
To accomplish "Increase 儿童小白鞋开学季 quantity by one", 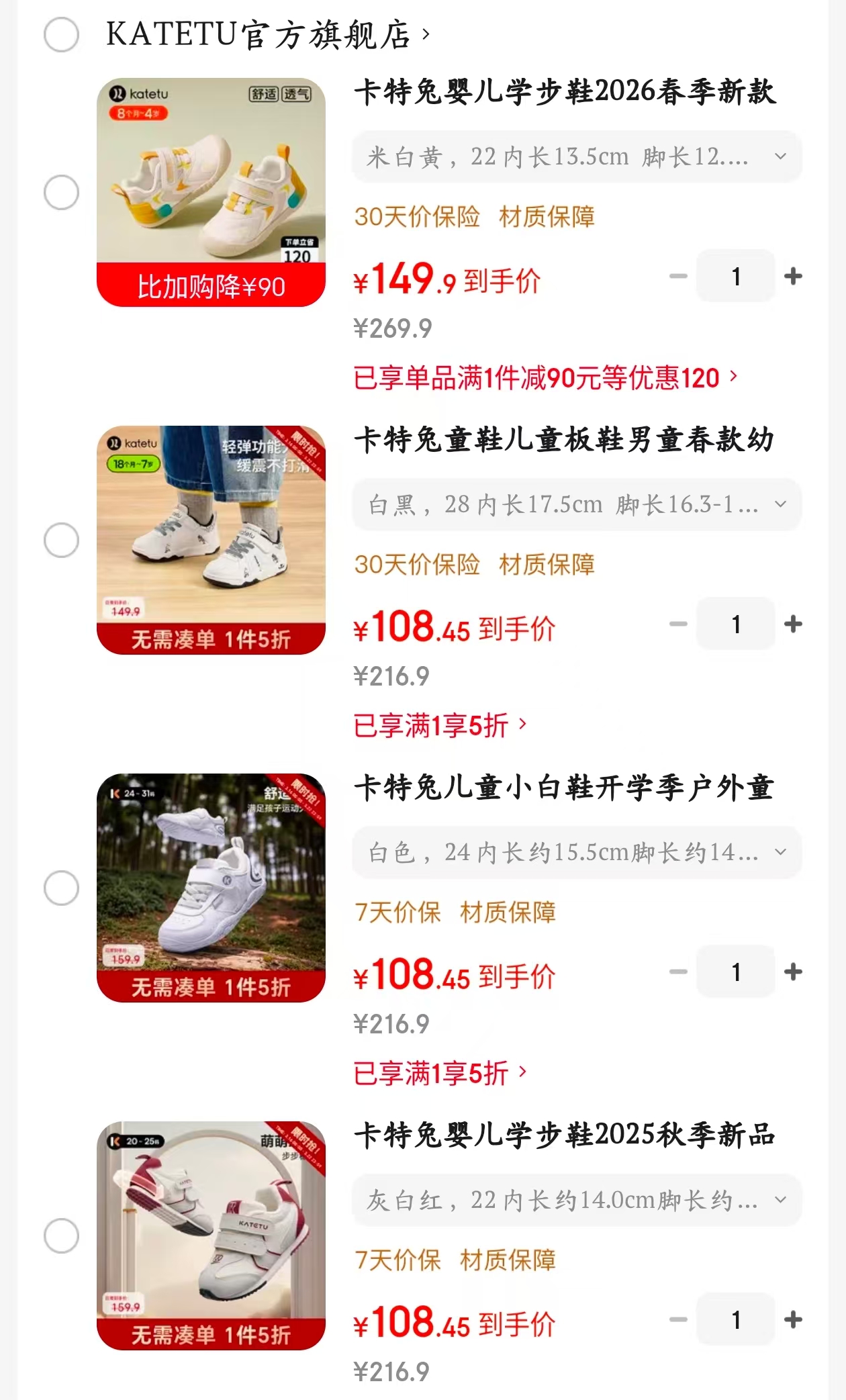I will click(793, 972).
